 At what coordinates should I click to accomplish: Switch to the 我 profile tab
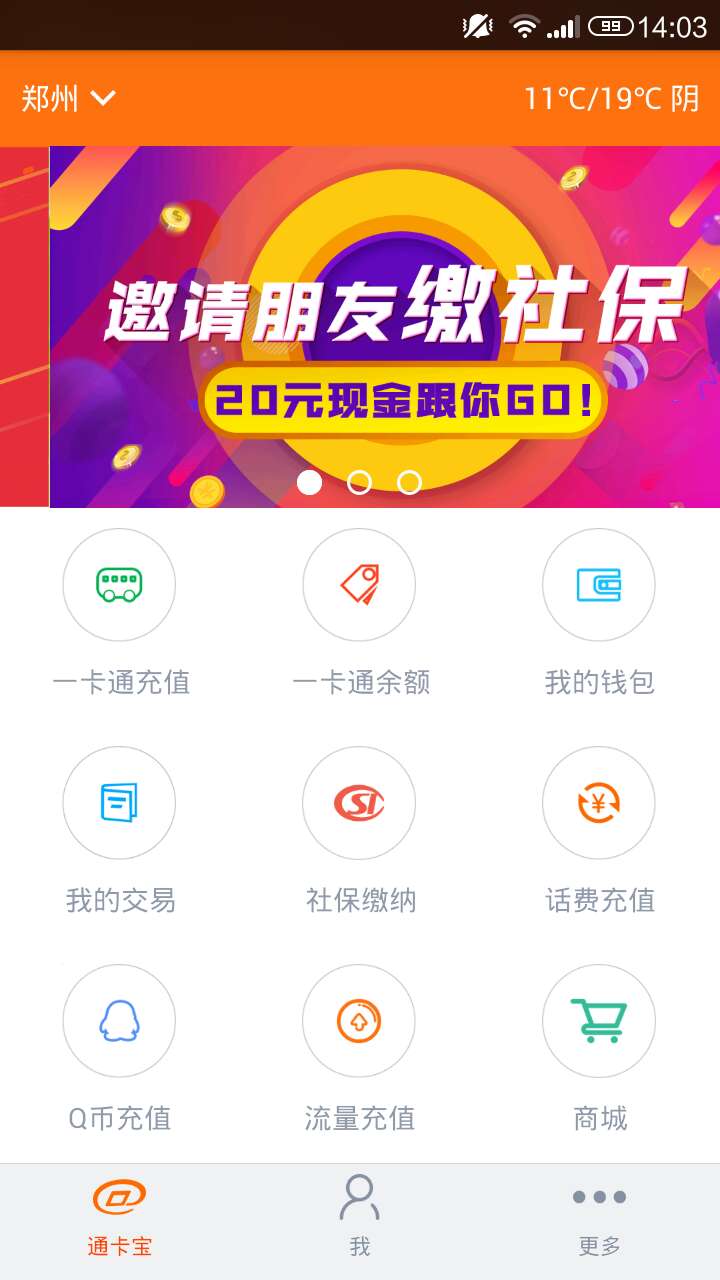click(x=359, y=1212)
